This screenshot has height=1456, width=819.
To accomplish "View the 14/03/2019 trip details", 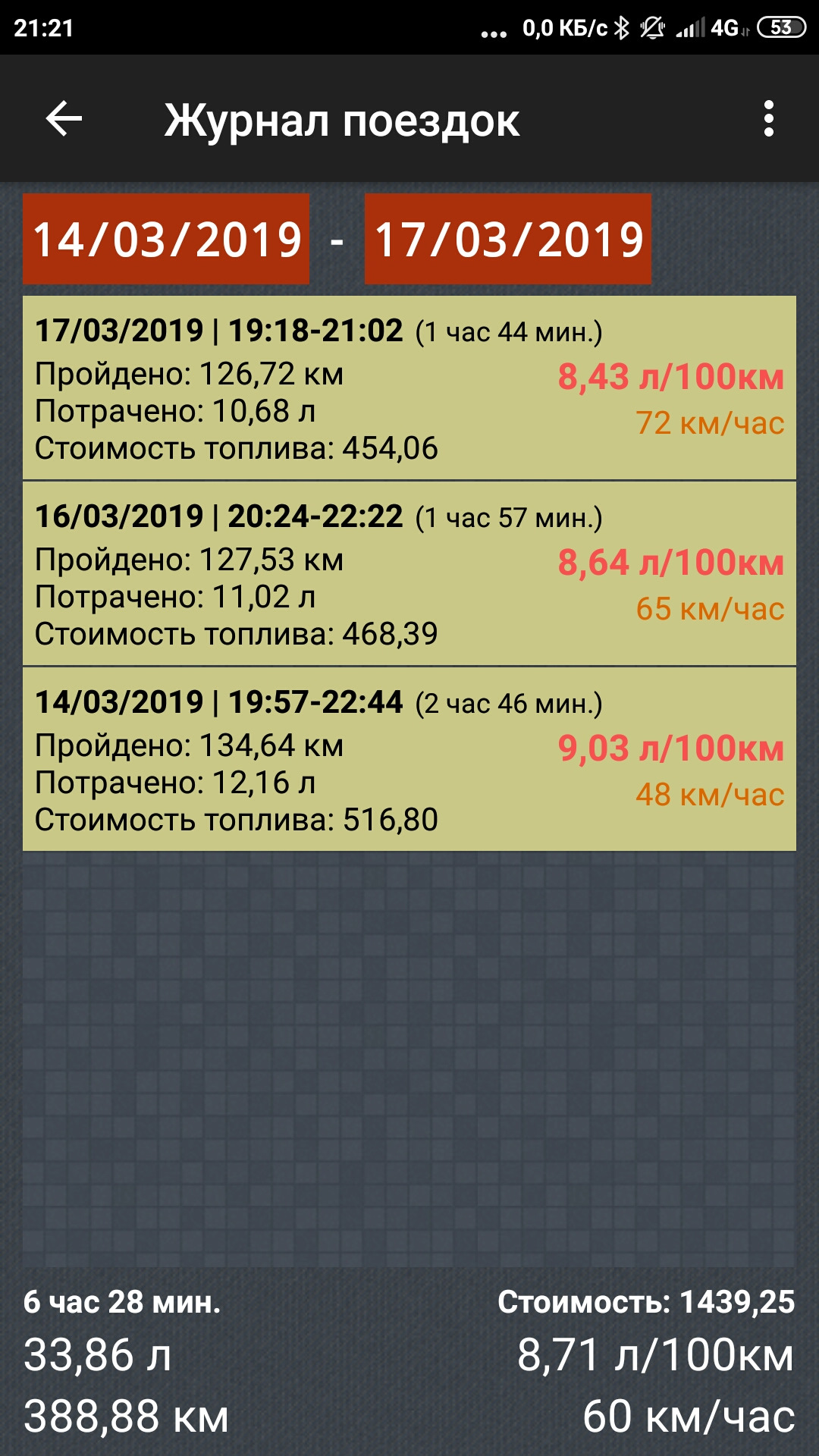I will tap(409, 760).
